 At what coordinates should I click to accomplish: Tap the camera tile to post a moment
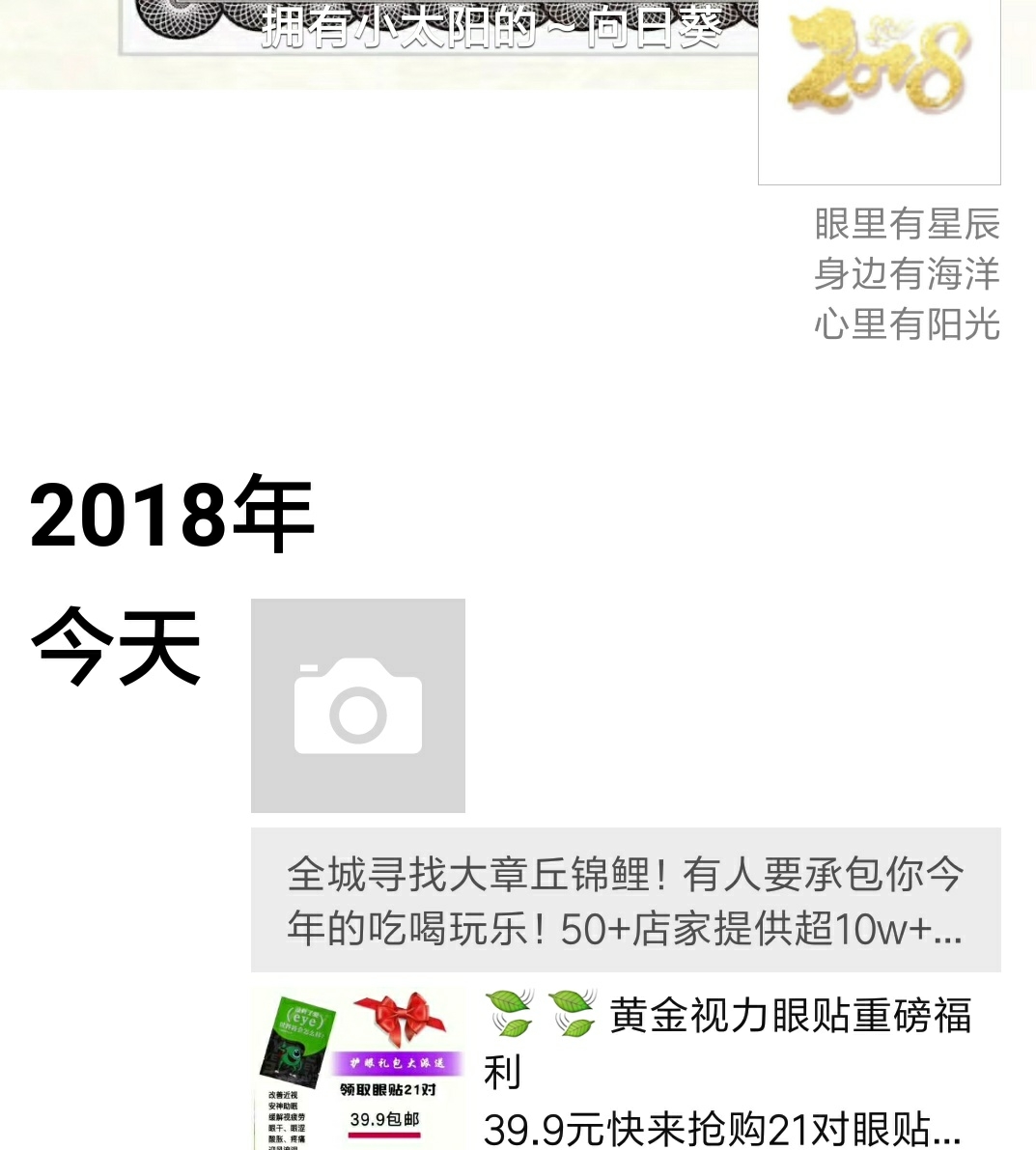357,705
